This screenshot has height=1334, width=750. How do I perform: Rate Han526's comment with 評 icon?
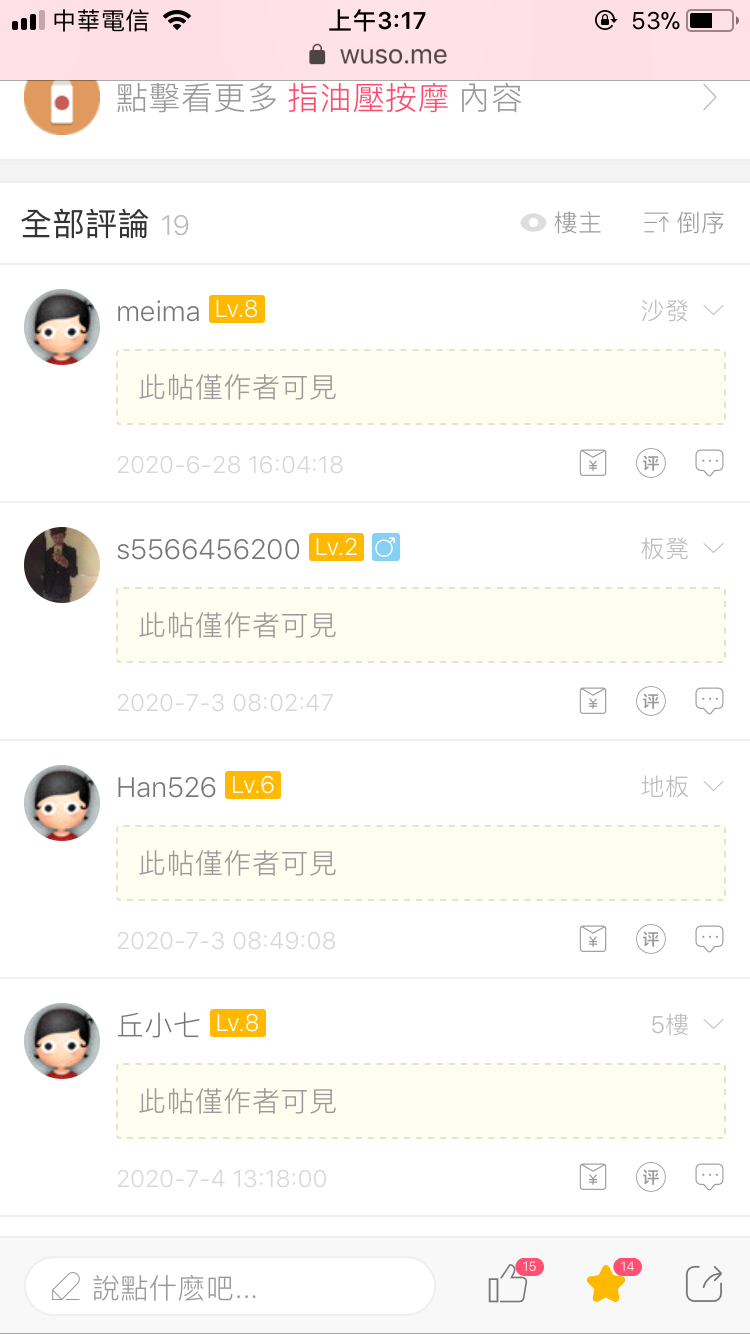click(651, 939)
